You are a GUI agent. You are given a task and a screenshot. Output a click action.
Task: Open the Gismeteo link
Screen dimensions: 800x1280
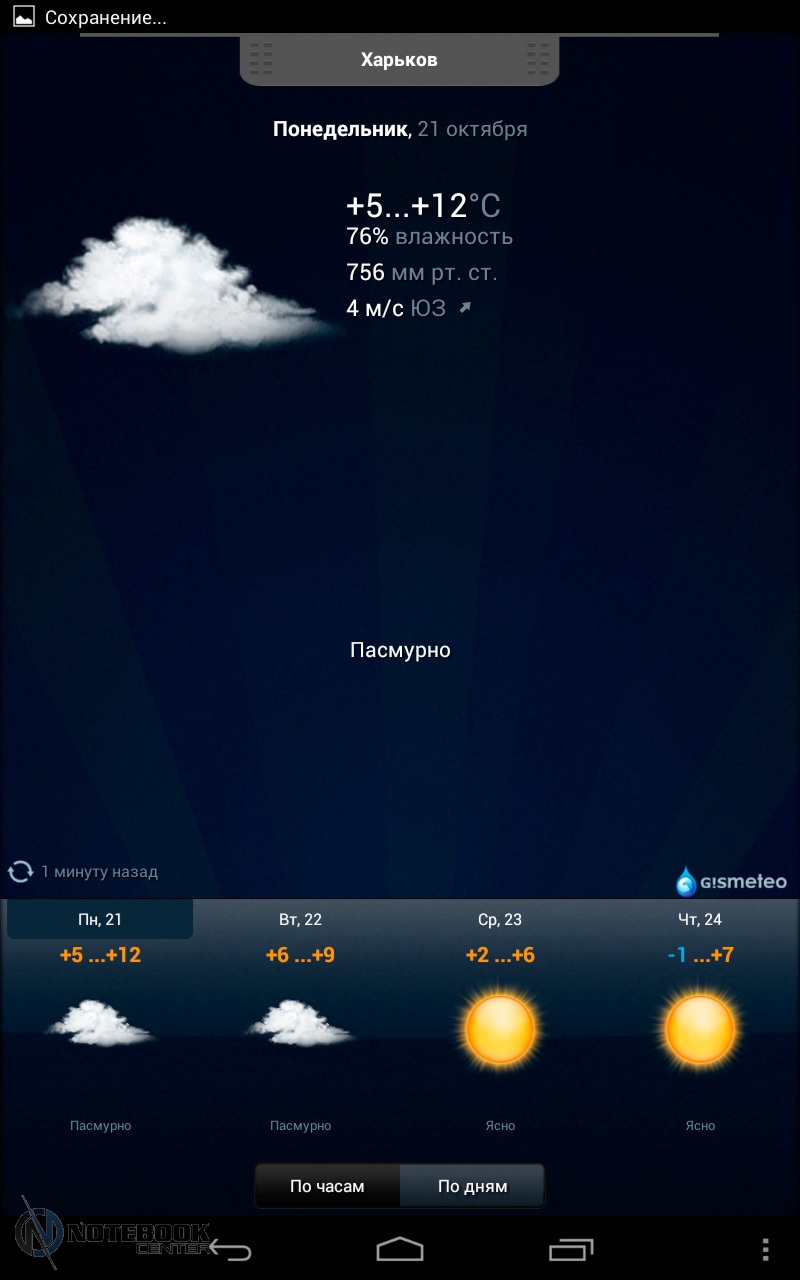[731, 881]
